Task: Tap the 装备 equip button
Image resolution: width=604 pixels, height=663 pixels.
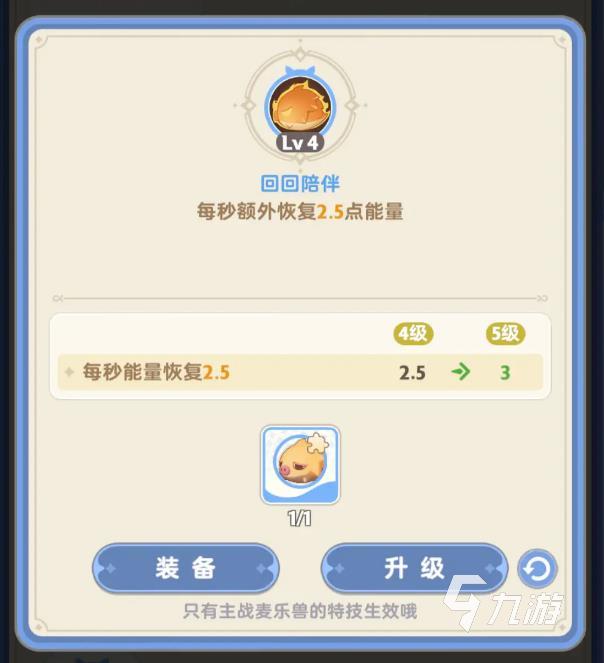Action: [x=185, y=569]
